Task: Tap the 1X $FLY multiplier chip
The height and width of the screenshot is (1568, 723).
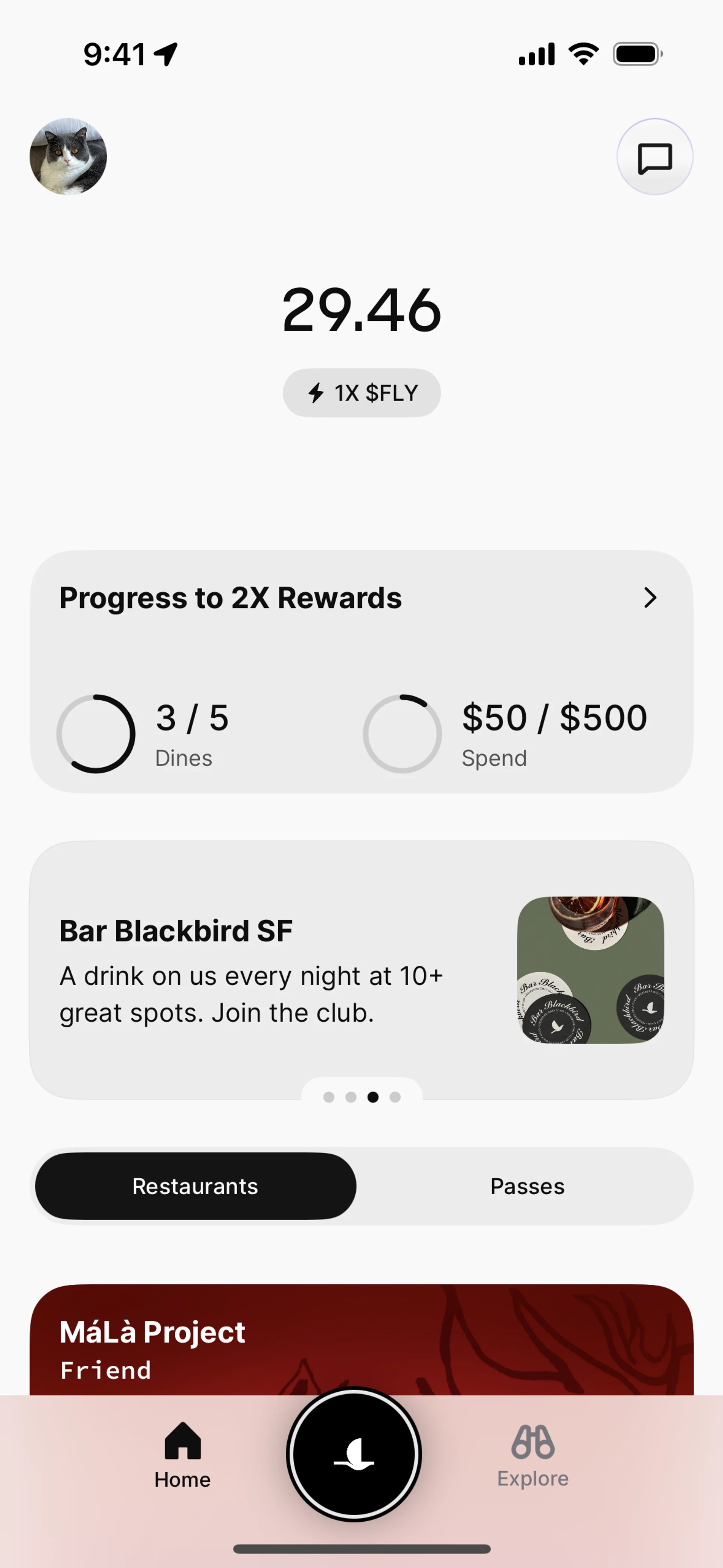Action: coord(361,393)
